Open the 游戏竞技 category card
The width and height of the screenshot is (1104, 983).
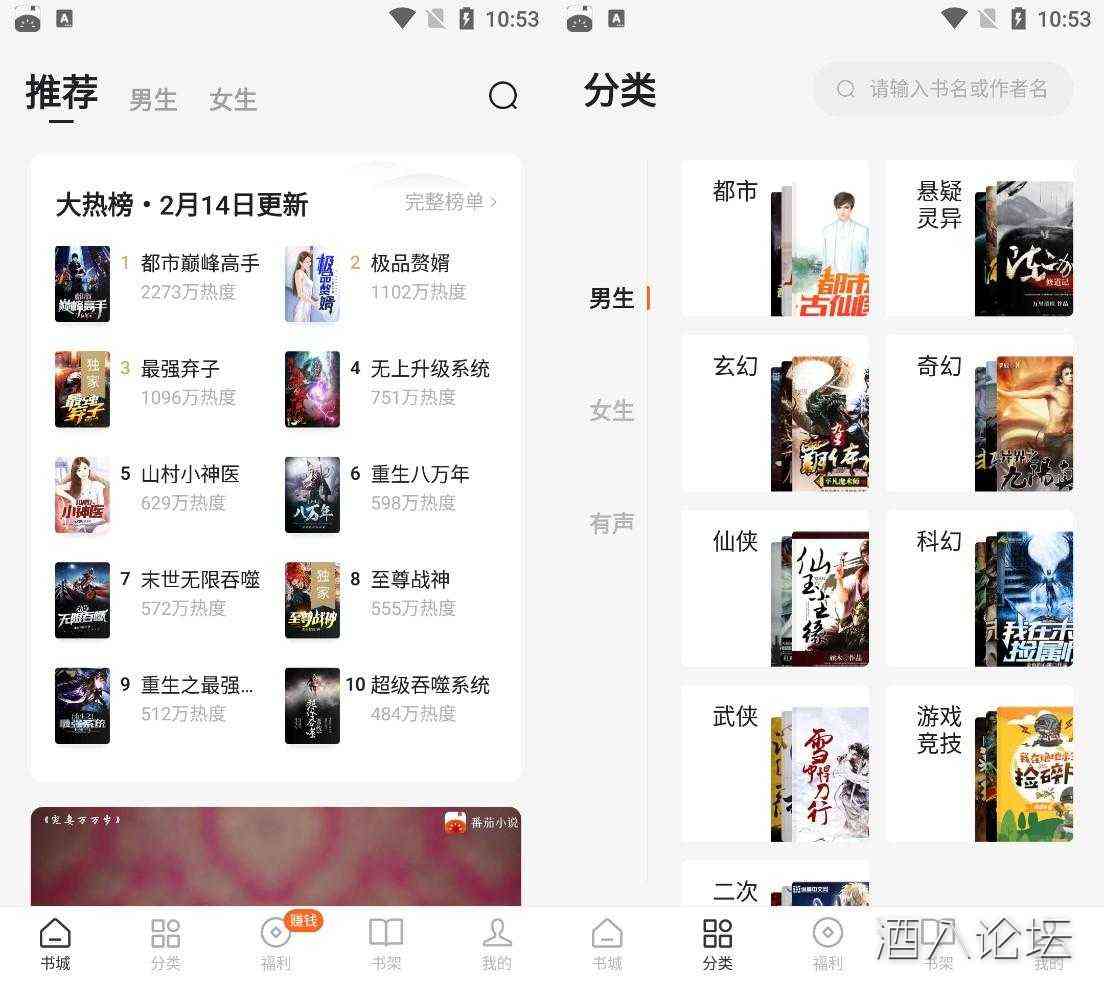[x=979, y=763]
